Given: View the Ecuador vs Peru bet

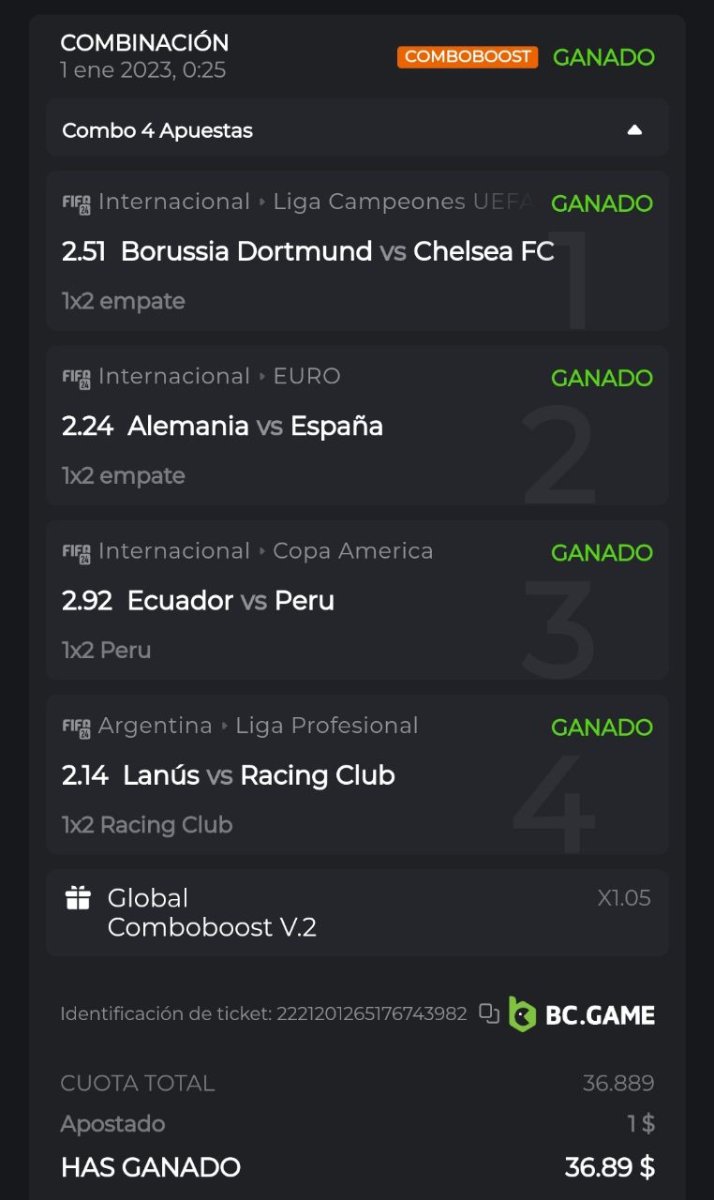Looking at the screenshot, I should tap(230, 601).
